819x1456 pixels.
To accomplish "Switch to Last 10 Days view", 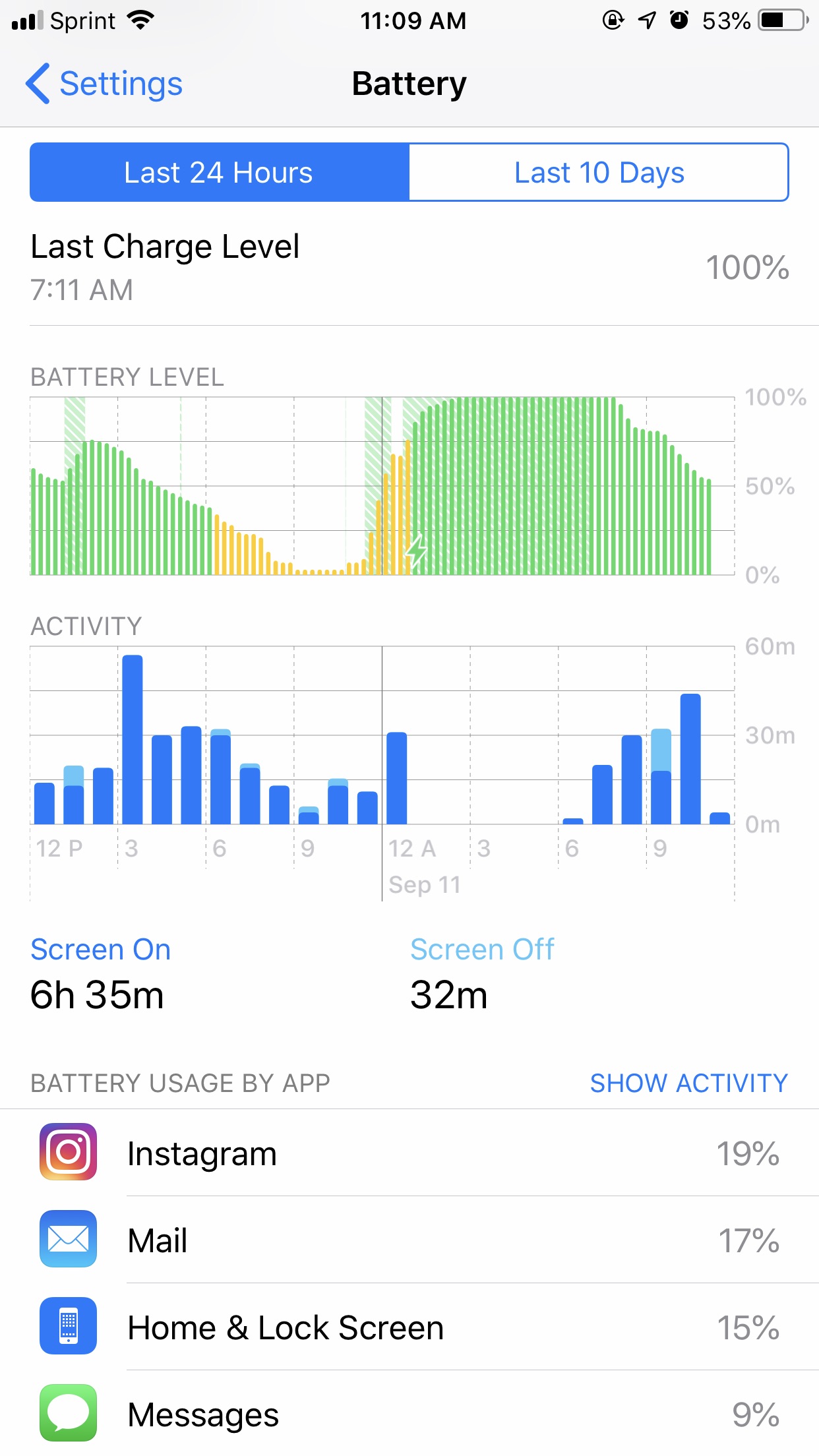I will 599,173.
